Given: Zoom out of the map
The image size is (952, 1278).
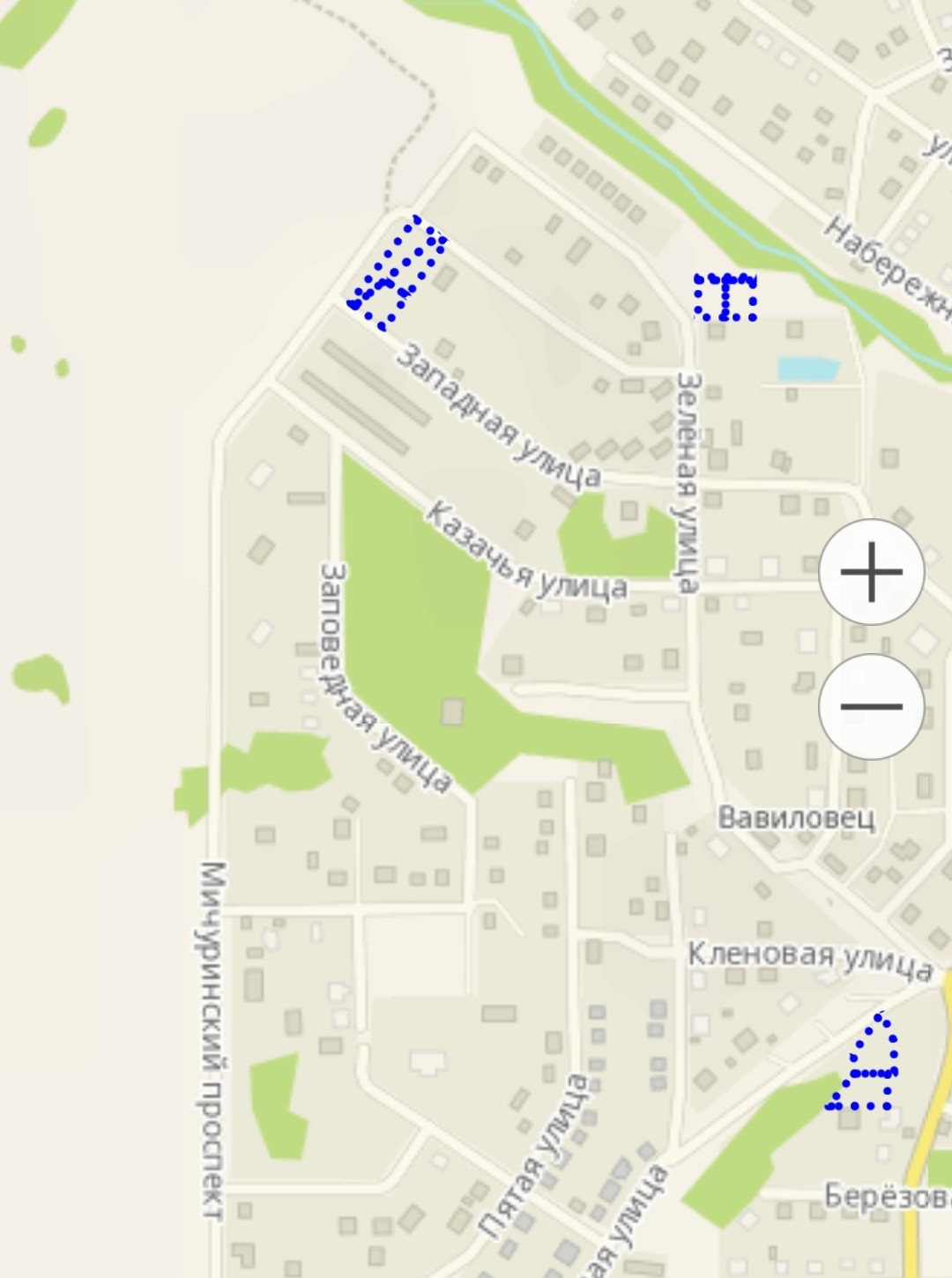Looking at the screenshot, I should [871, 706].
